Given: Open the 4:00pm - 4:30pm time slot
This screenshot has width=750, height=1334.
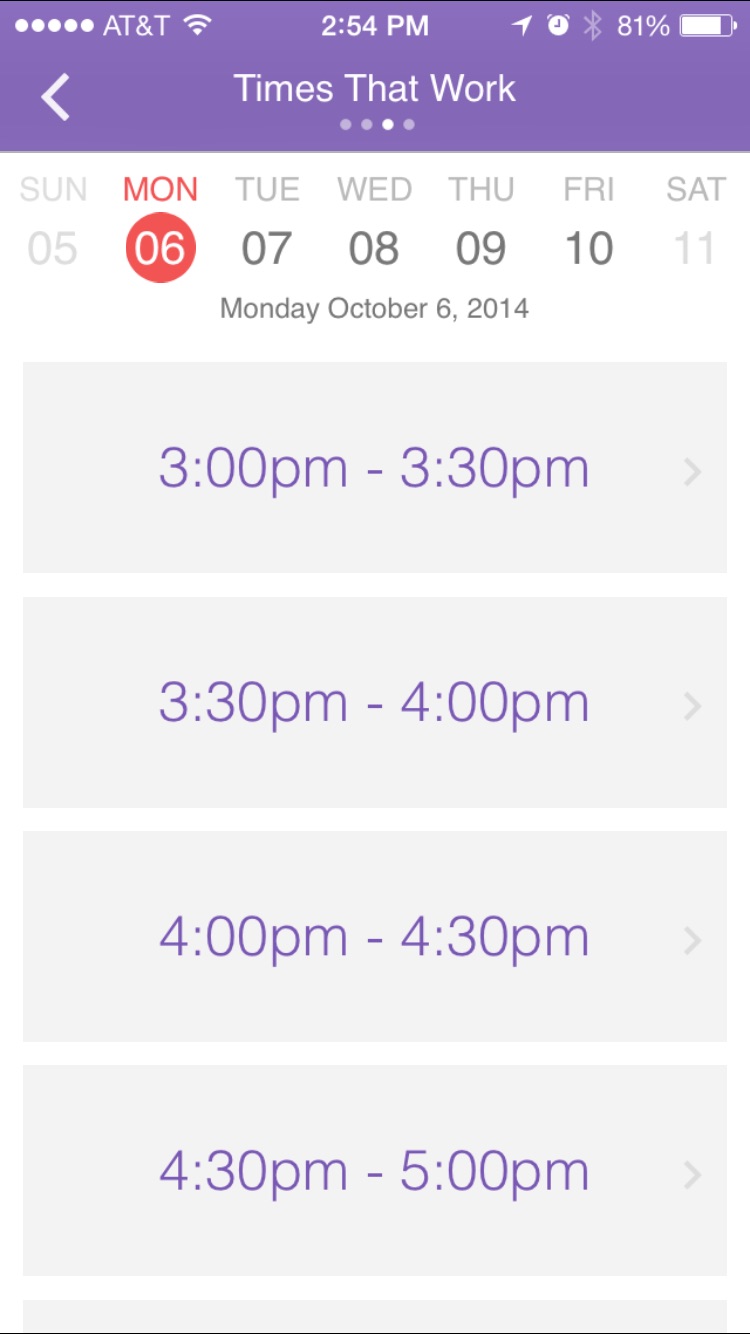Looking at the screenshot, I should (x=375, y=936).
